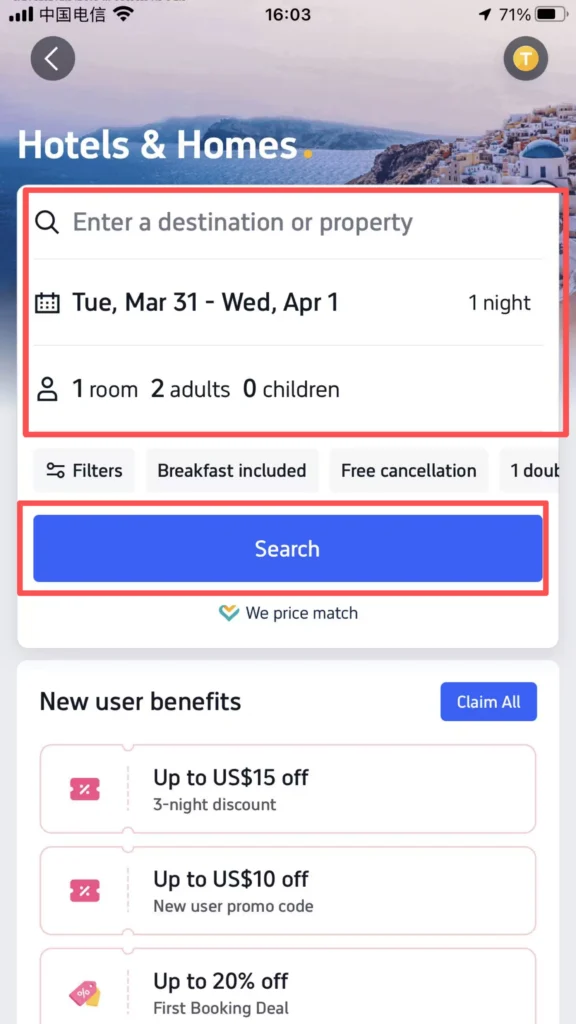Enter a destination or property

pyautogui.click(x=288, y=223)
